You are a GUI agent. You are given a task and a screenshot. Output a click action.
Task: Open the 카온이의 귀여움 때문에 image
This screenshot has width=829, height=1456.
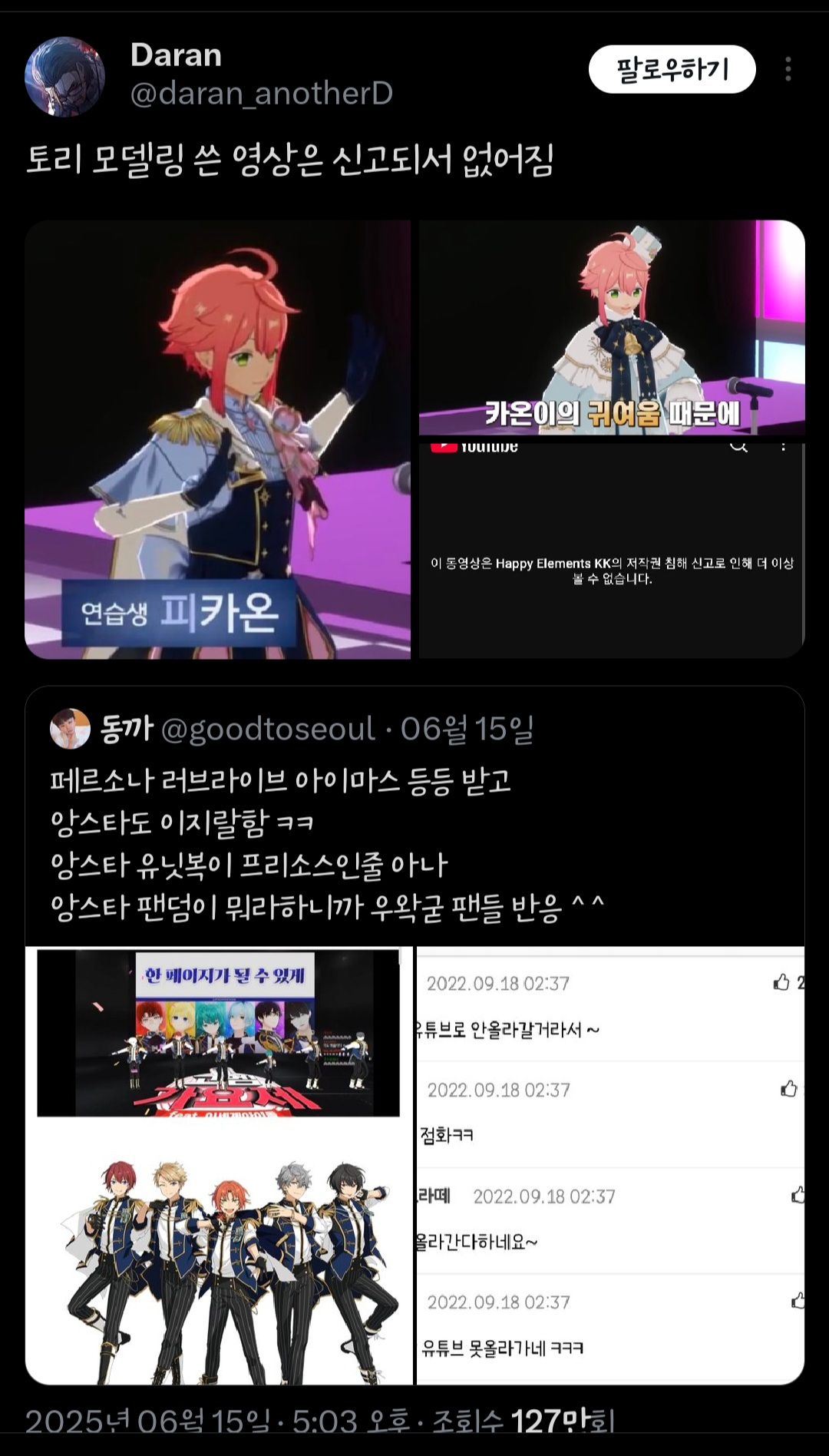pyautogui.click(x=612, y=328)
